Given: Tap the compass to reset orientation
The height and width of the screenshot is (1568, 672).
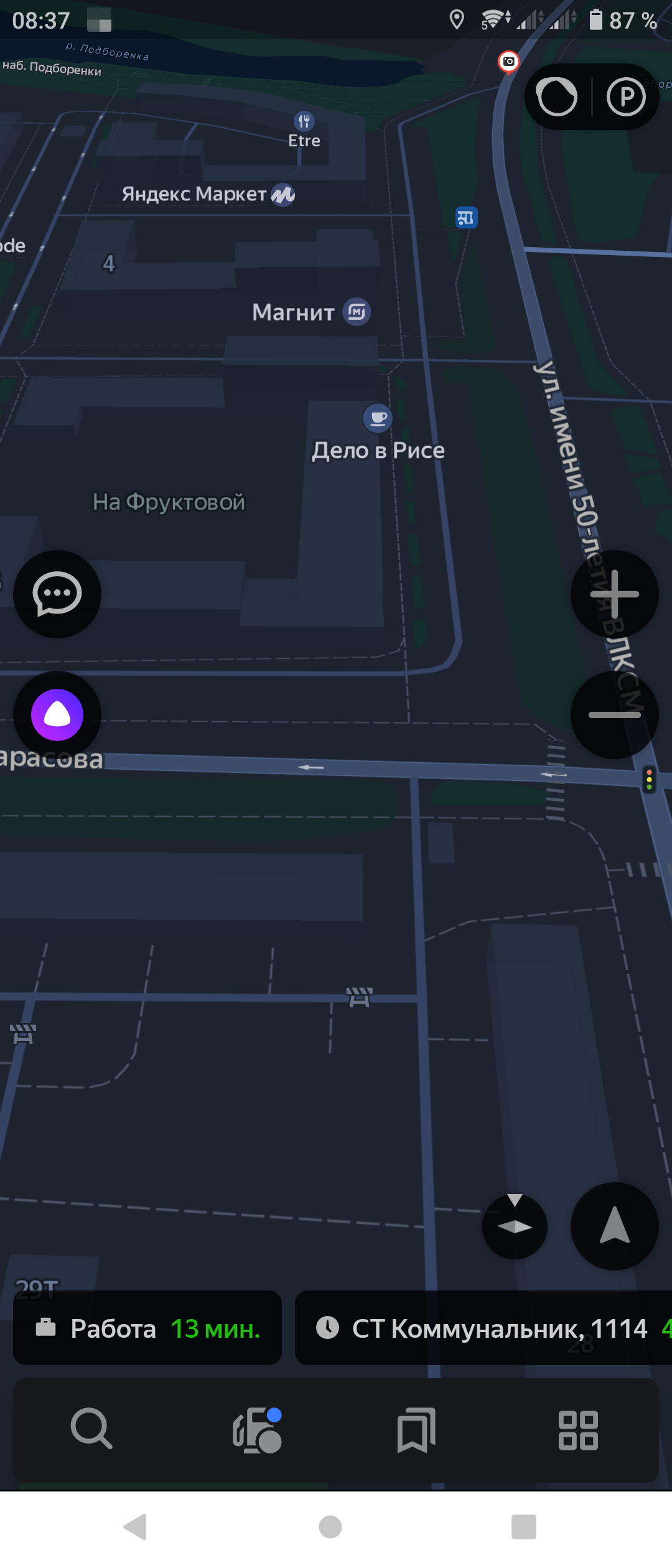Looking at the screenshot, I should tap(515, 1226).
